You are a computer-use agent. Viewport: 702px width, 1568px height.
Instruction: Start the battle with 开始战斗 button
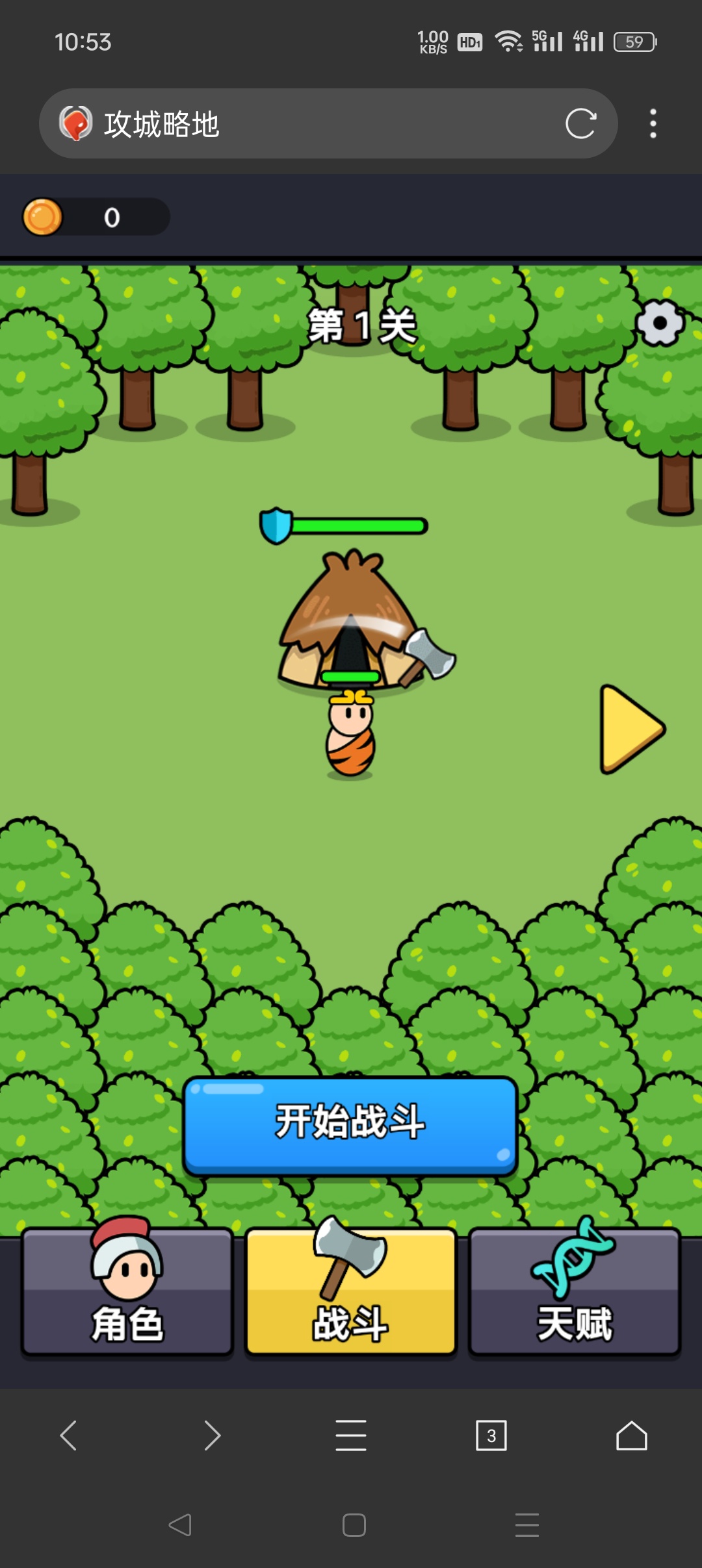[x=350, y=1125]
